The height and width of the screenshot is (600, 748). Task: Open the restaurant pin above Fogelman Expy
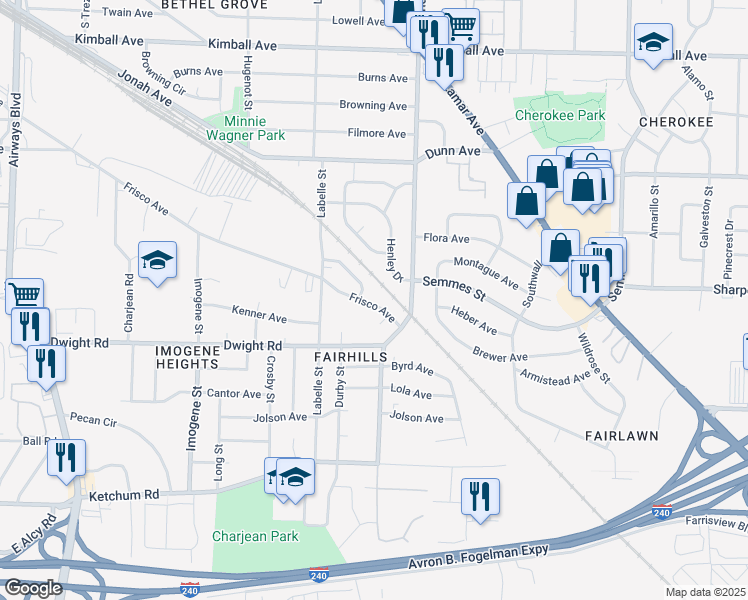pos(480,497)
